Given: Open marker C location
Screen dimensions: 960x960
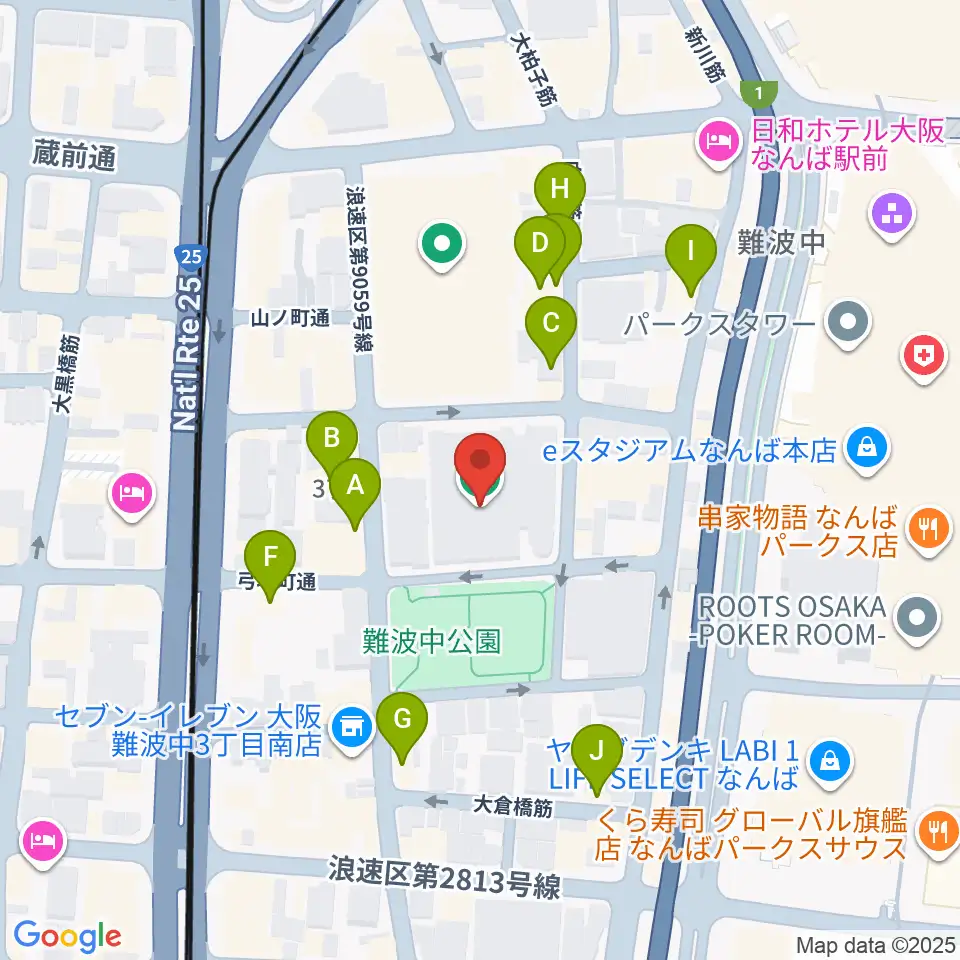Looking at the screenshot, I should click(550, 324).
